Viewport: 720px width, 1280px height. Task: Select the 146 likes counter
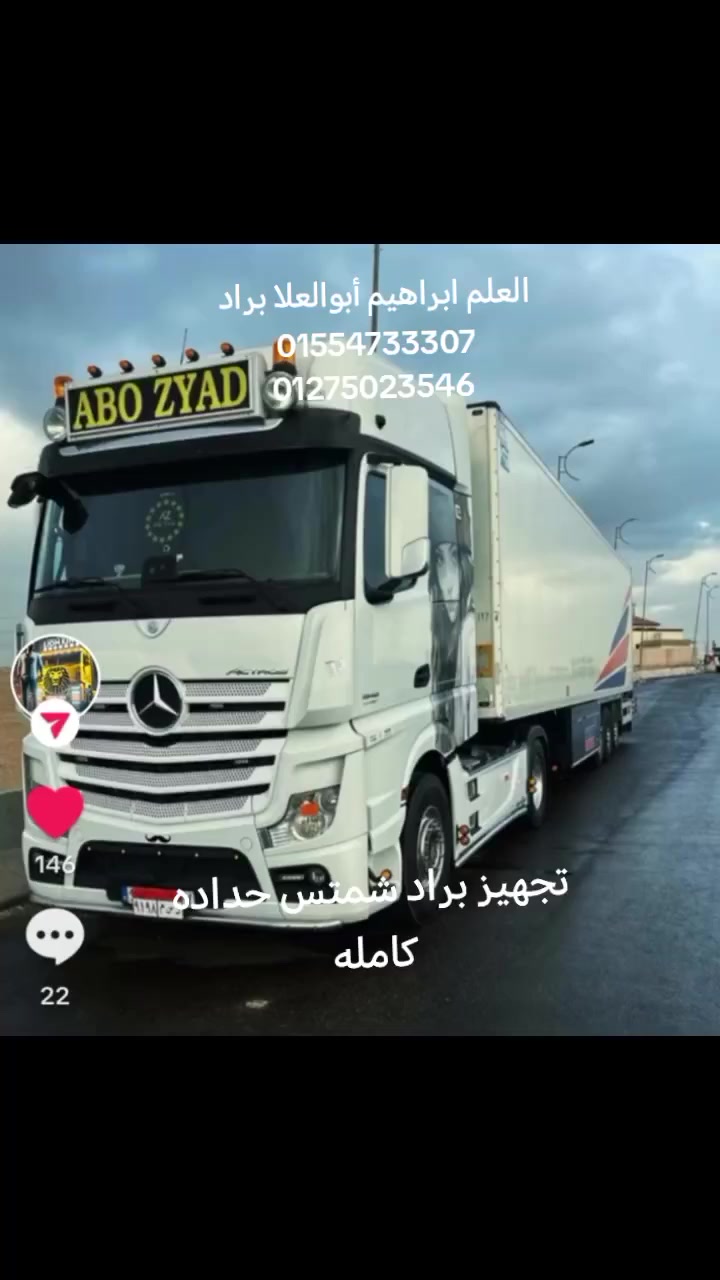click(x=57, y=864)
